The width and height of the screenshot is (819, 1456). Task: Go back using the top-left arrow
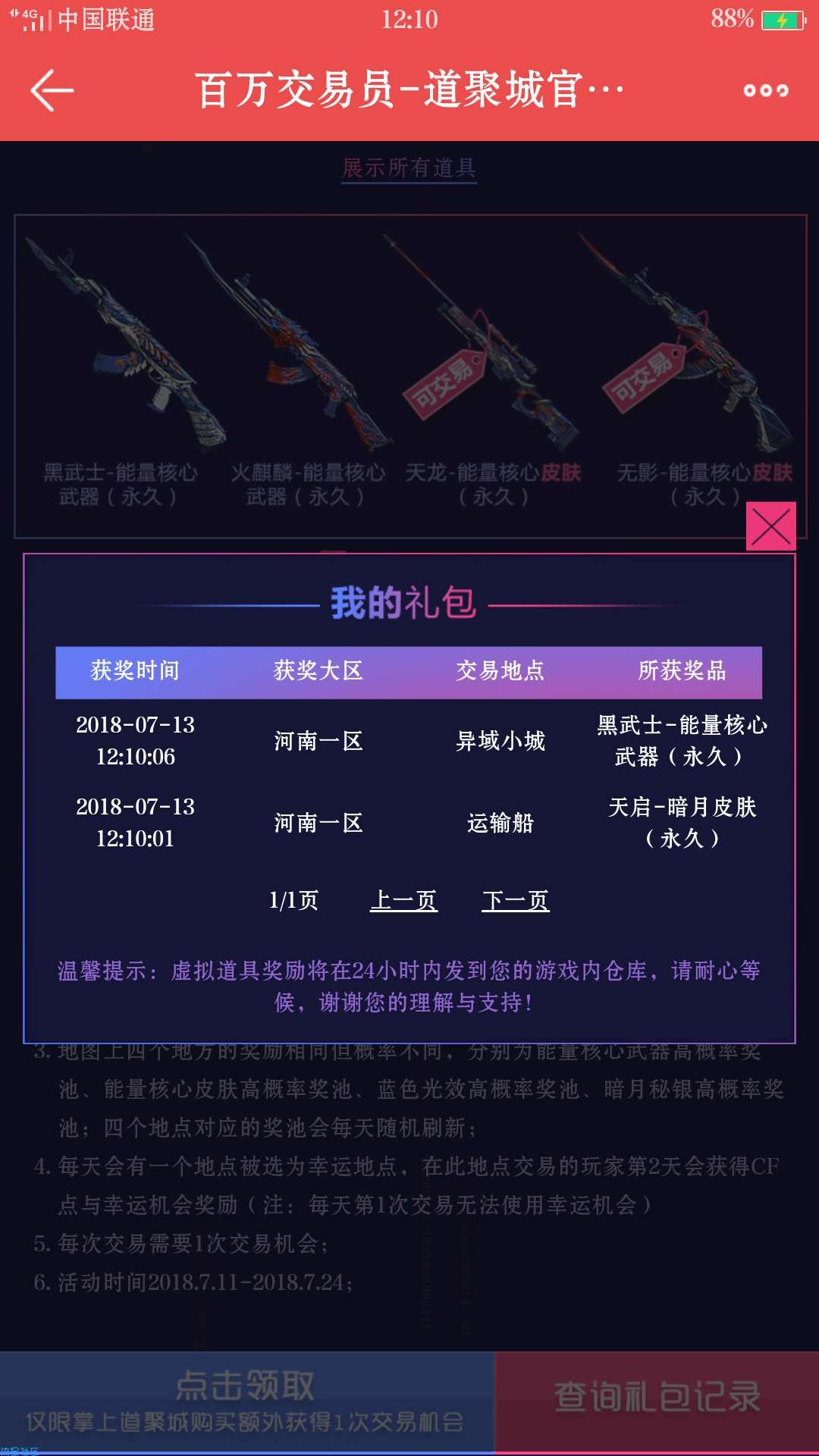52,90
